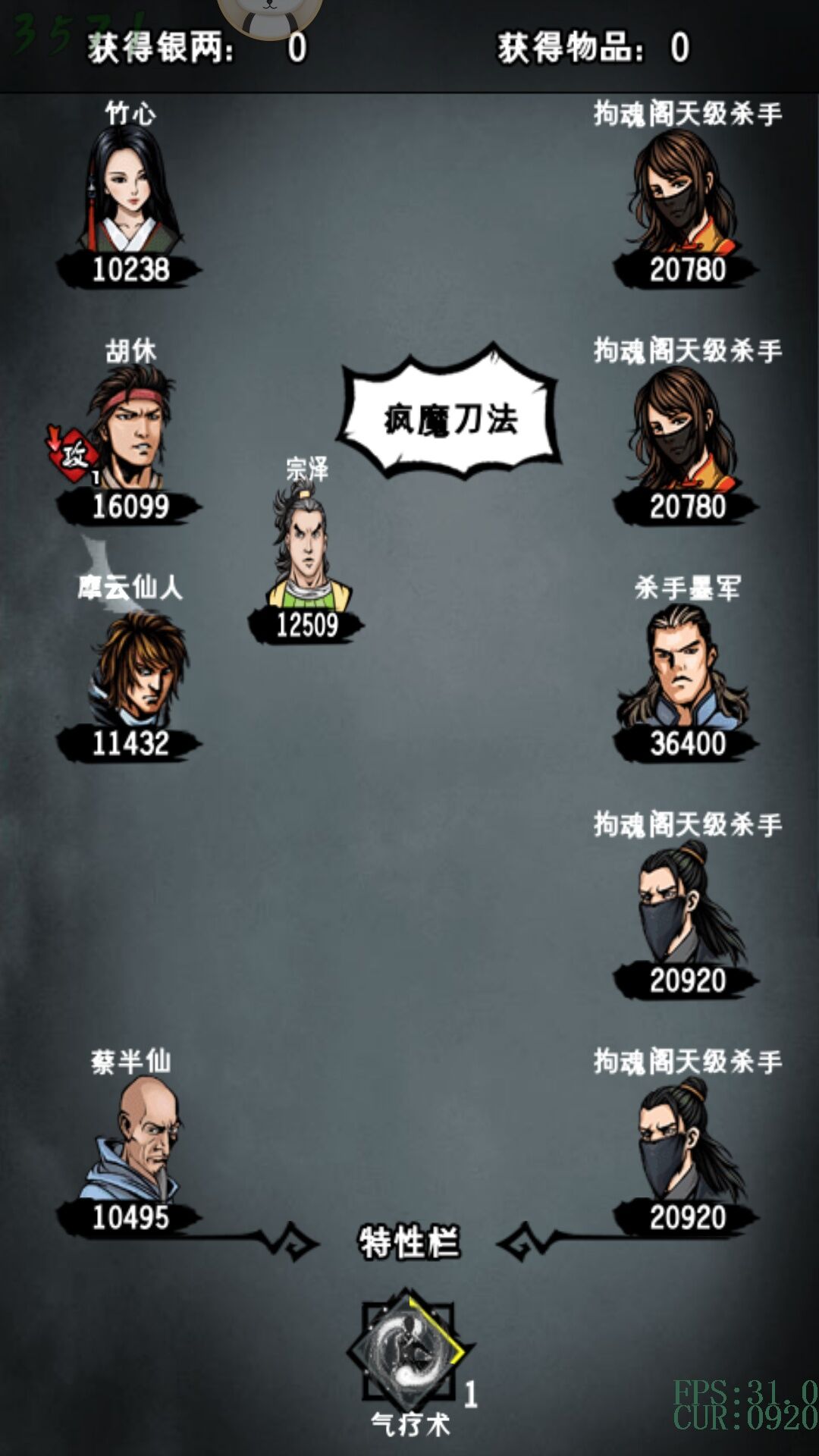
Task: View 蔡半仙's character portrait
Action: pos(136,1139)
